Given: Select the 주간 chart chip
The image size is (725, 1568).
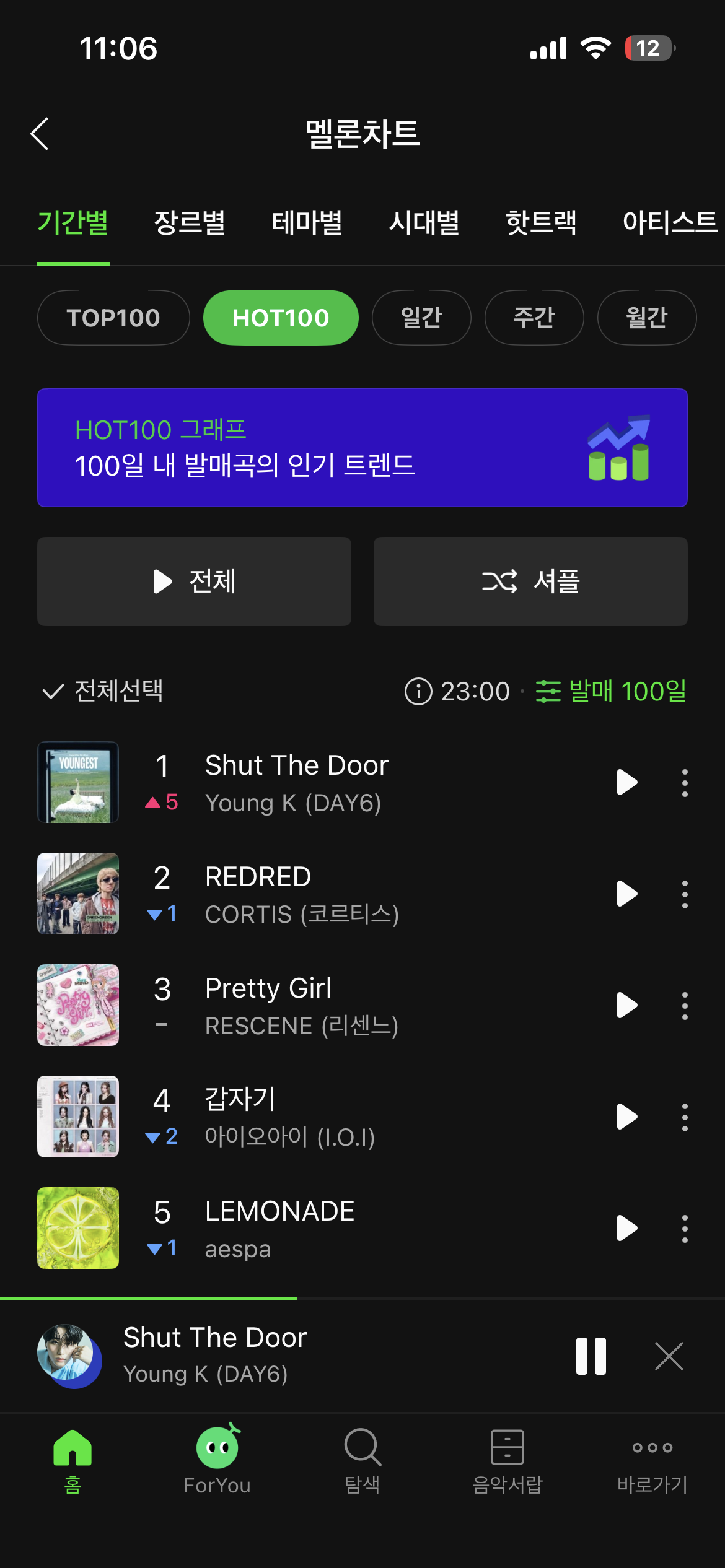Looking at the screenshot, I should click(x=534, y=318).
